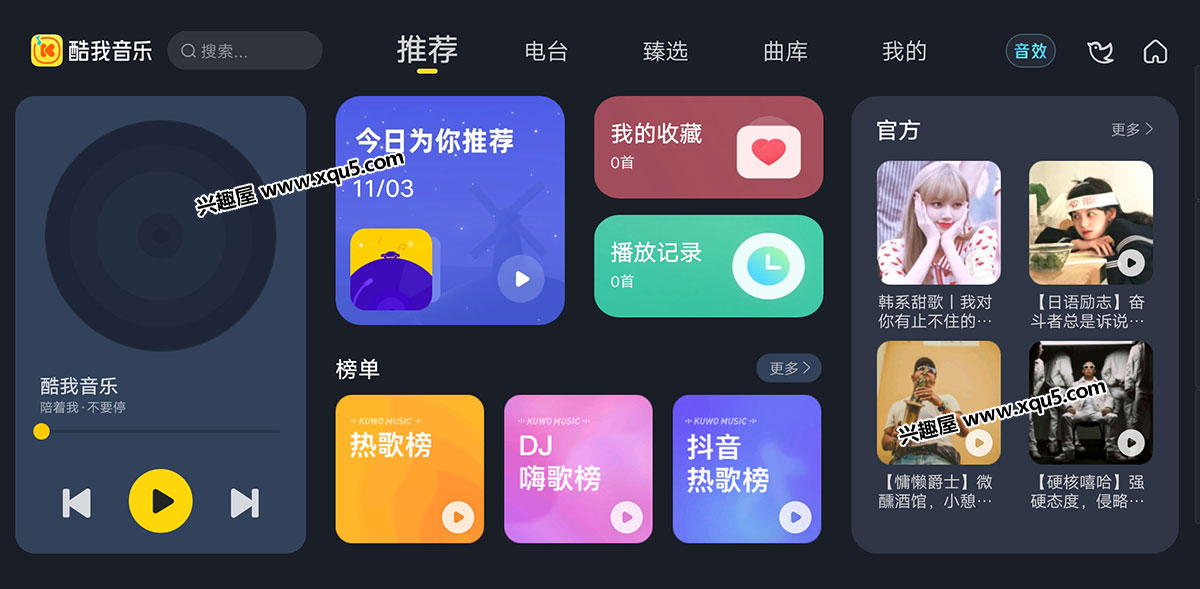Go to the 我的 tab
This screenshot has height=589, width=1200.
(x=904, y=52)
